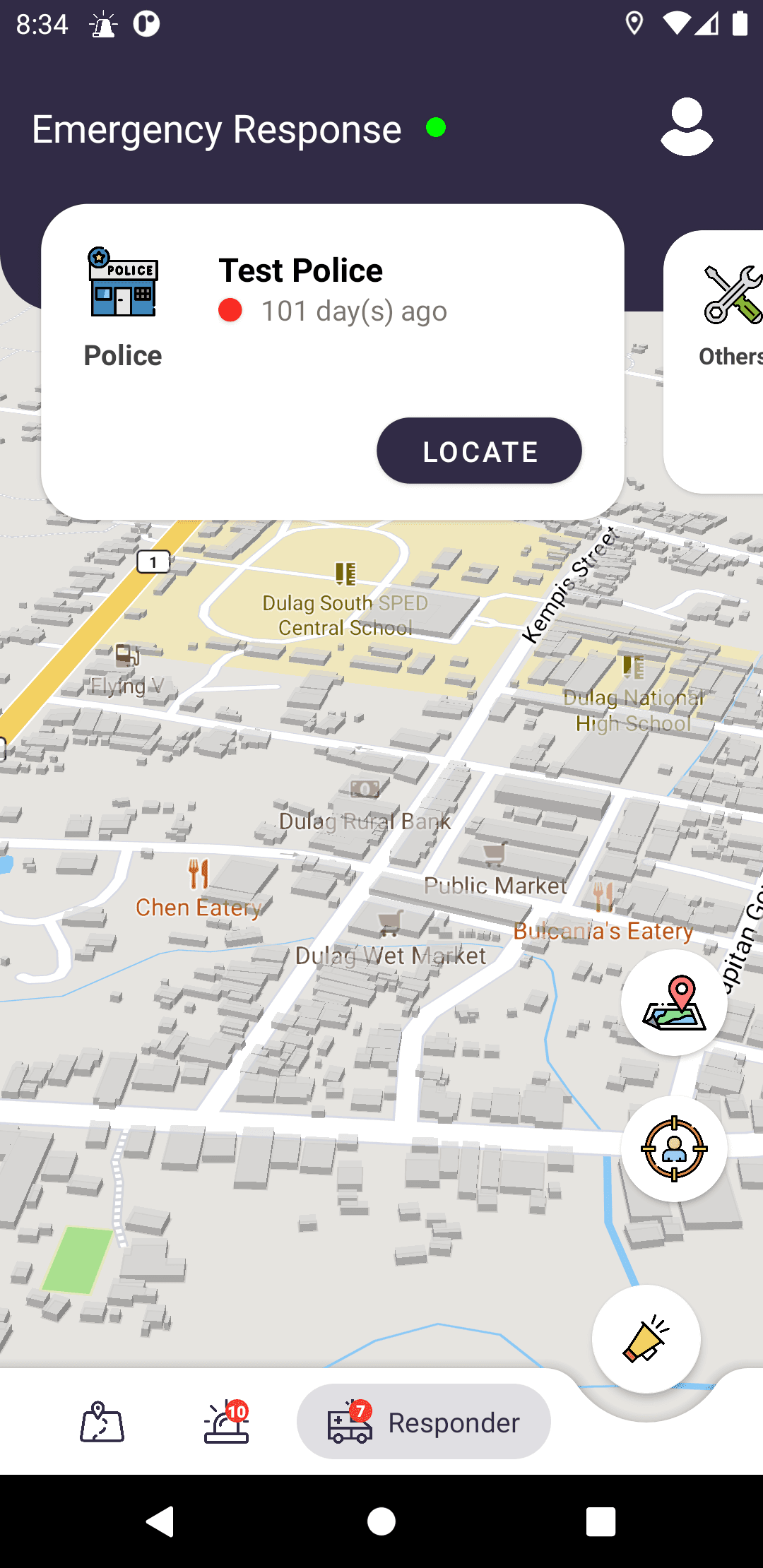The width and height of the screenshot is (763, 1568).
Task: Tap the megaphone announcement button
Action: click(x=646, y=1339)
